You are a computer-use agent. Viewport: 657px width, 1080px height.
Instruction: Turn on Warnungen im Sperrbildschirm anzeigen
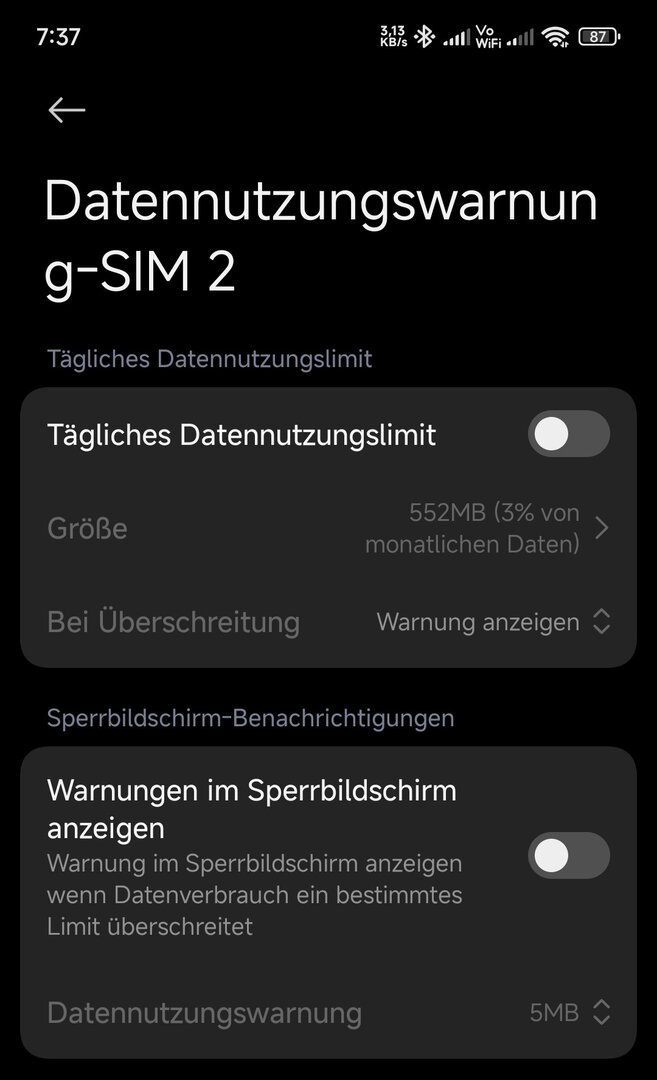568,856
